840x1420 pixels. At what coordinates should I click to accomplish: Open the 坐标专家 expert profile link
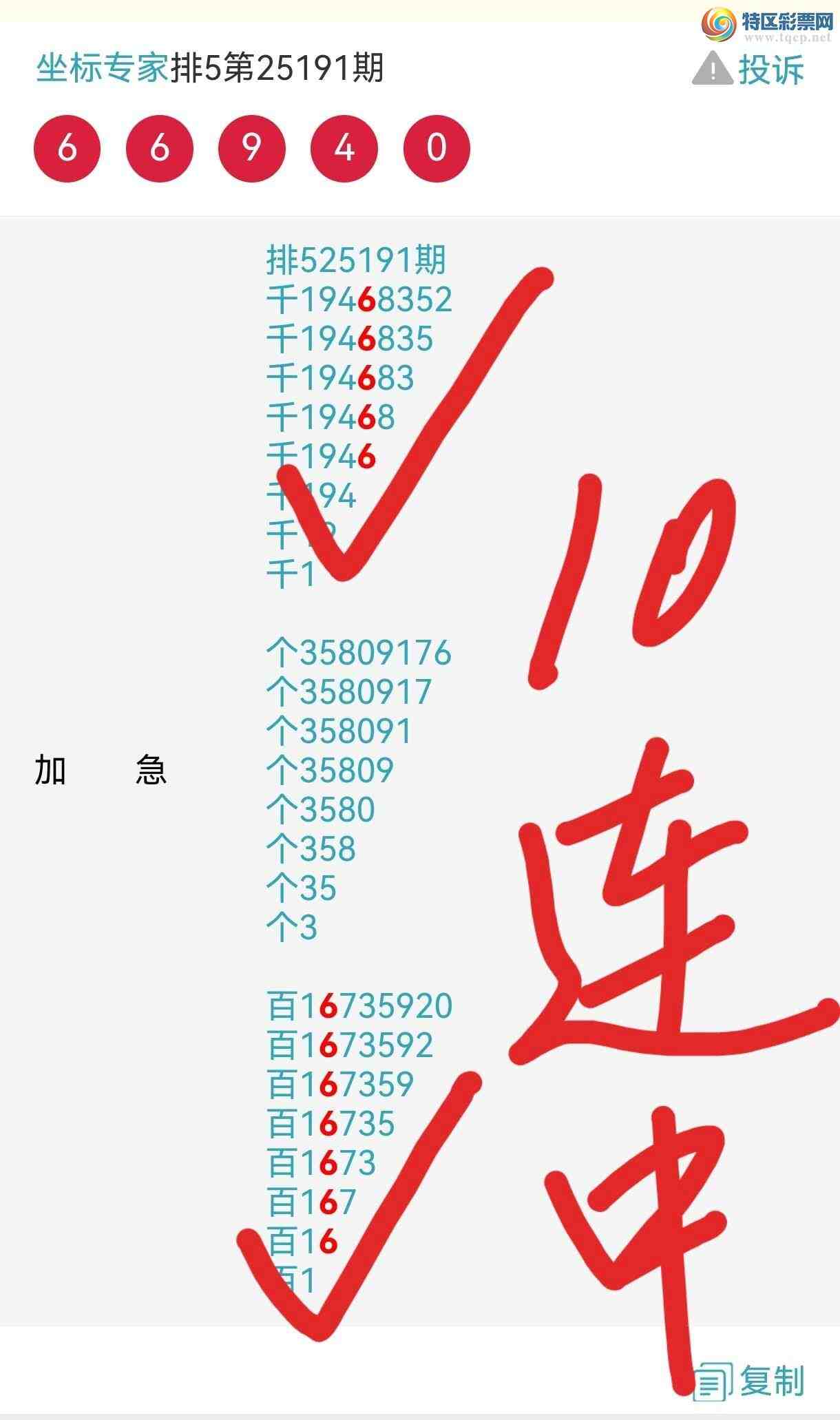click(102, 68)
